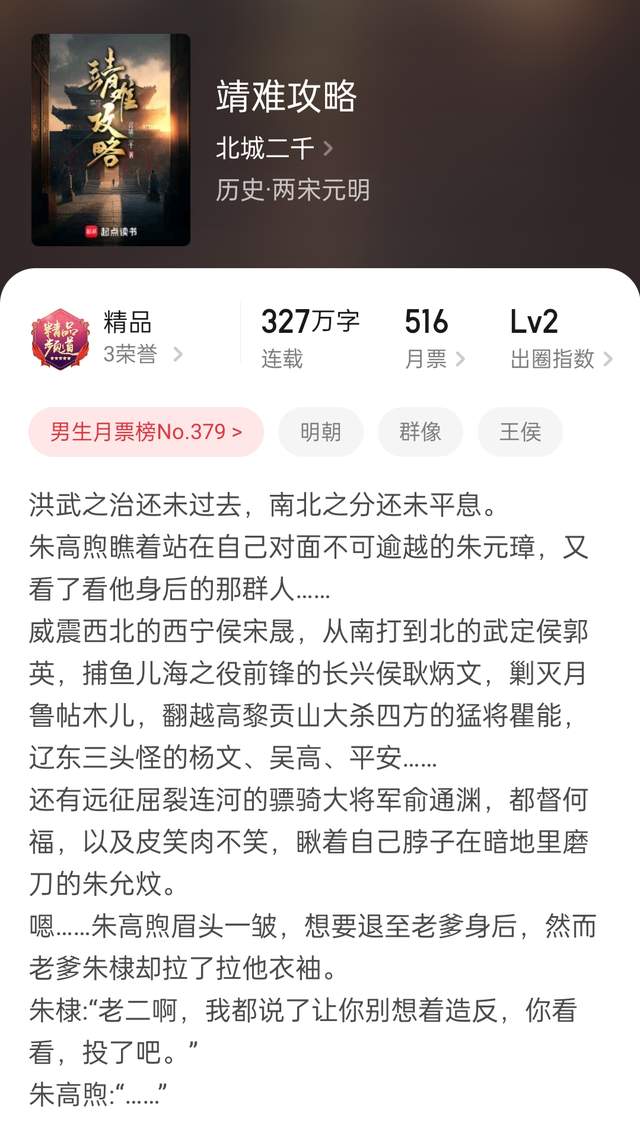View the 精品 3荣誉 honors
Screen dimensions: 640x1135
click(x=110, y=339)
